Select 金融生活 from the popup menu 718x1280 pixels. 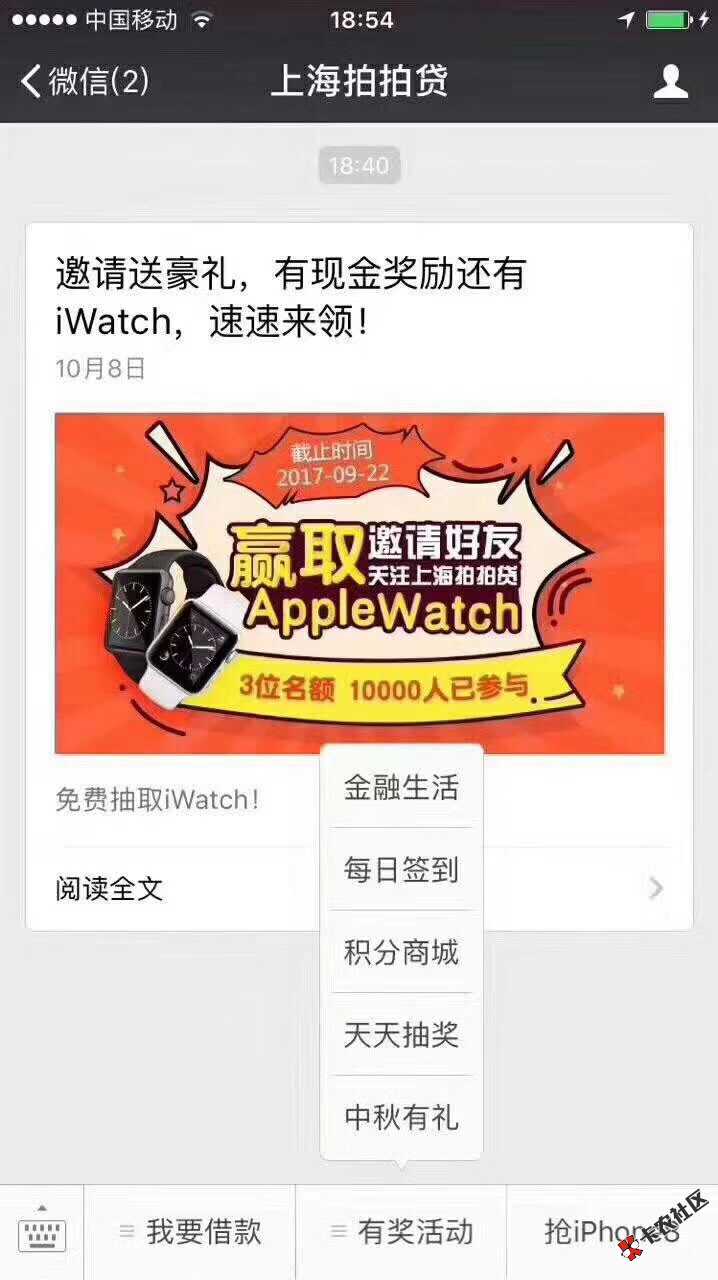(401, 787)
